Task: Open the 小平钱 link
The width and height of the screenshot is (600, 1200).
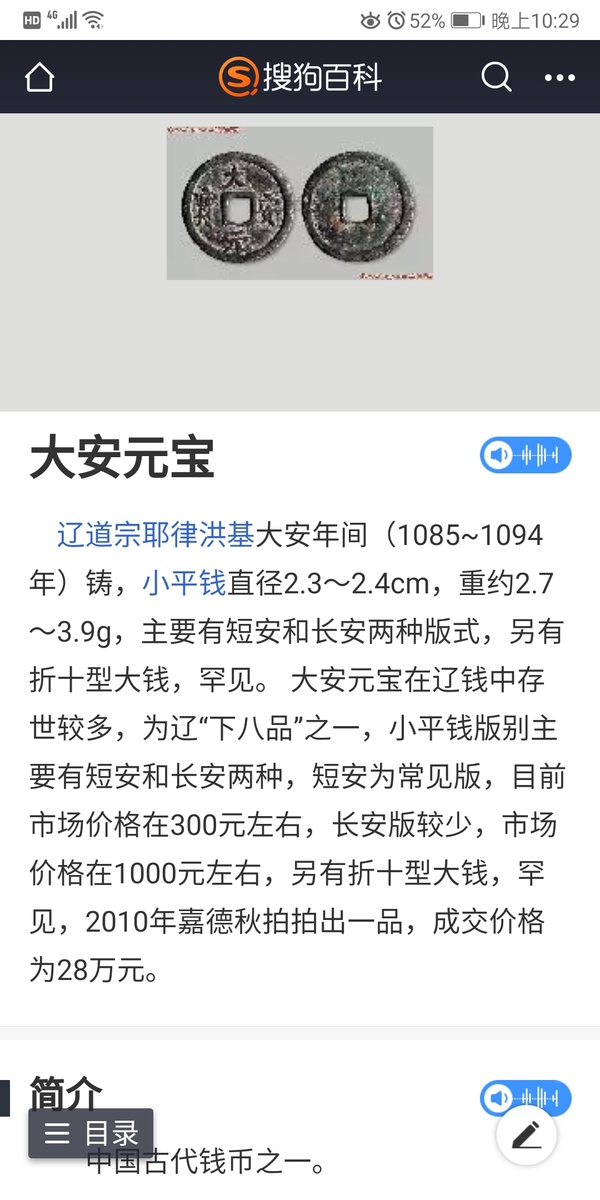Action: tap(185, 583)
